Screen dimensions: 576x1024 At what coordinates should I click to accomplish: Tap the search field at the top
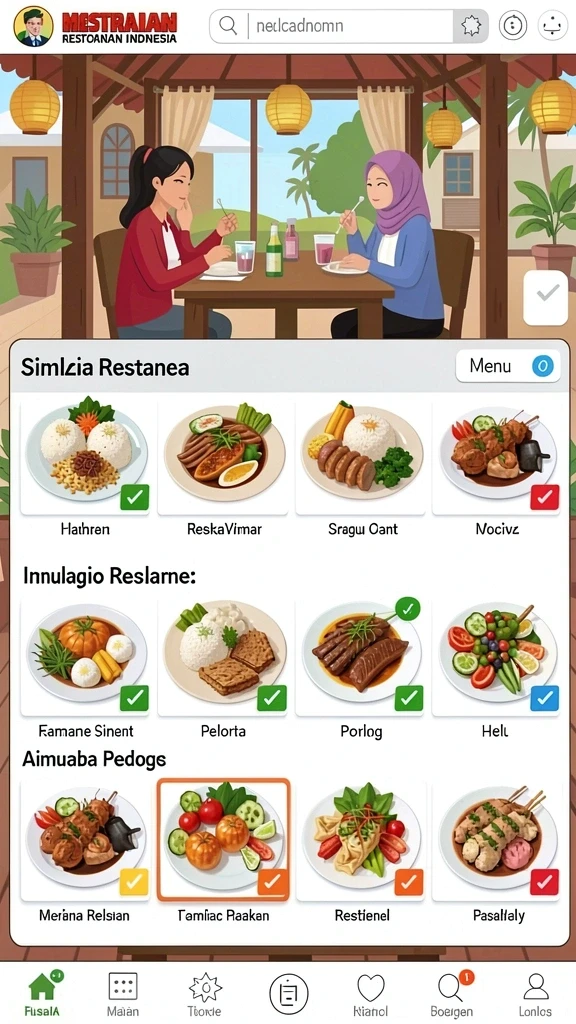tap(348, 26)
